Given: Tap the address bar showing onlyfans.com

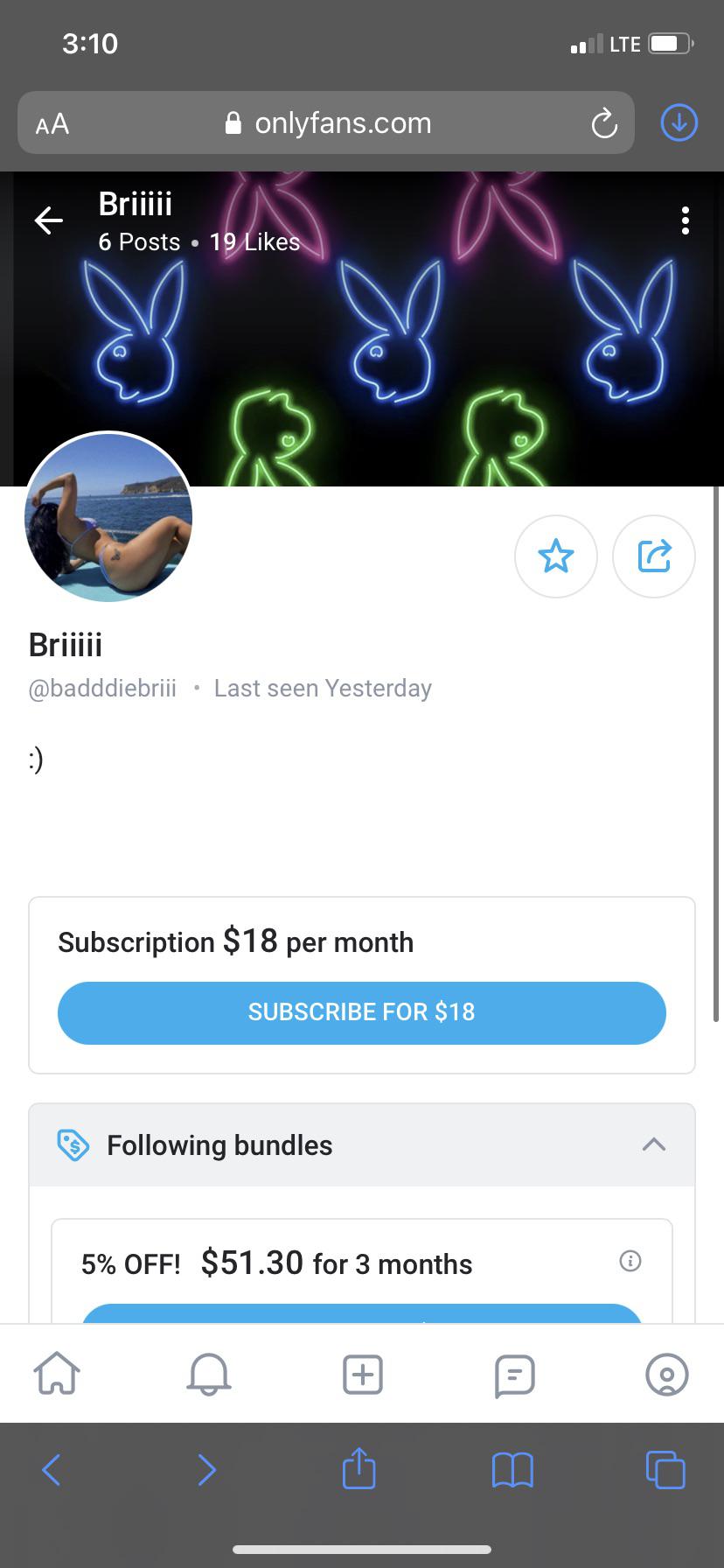Looking at the screenshot, I should (x=342, y=122).
